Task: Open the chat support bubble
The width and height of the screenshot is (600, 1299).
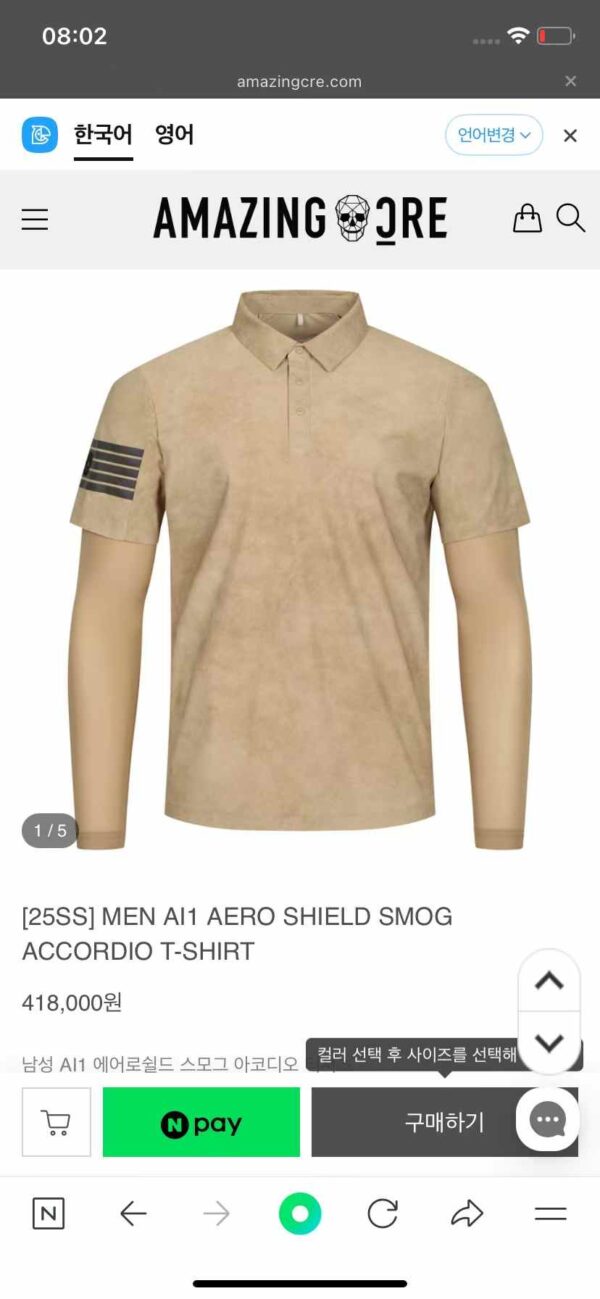Action: coord(548,1120)
